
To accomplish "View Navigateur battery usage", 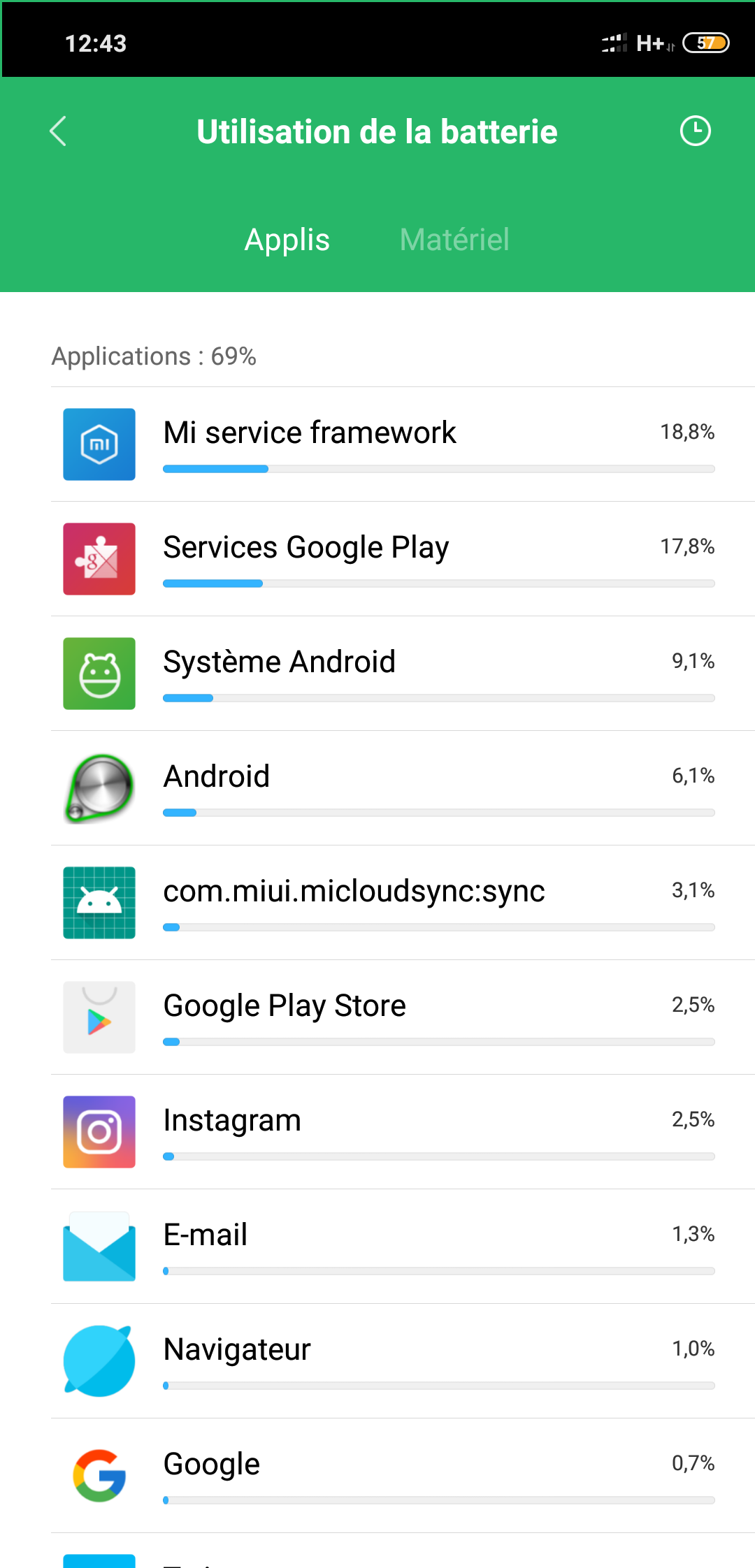I will [403, 1361].
